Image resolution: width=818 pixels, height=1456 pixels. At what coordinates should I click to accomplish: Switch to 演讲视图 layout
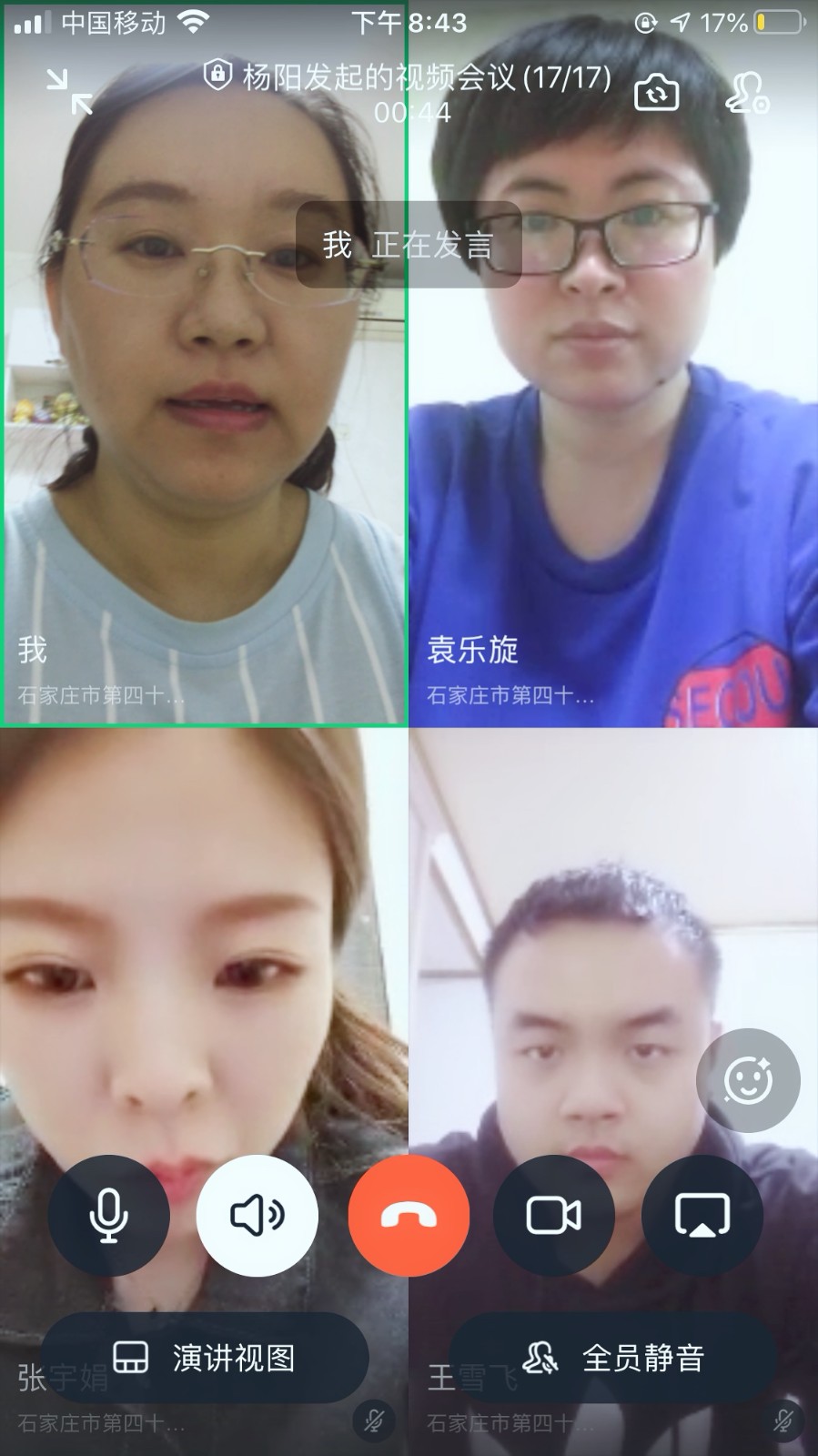click(205, 1358)
